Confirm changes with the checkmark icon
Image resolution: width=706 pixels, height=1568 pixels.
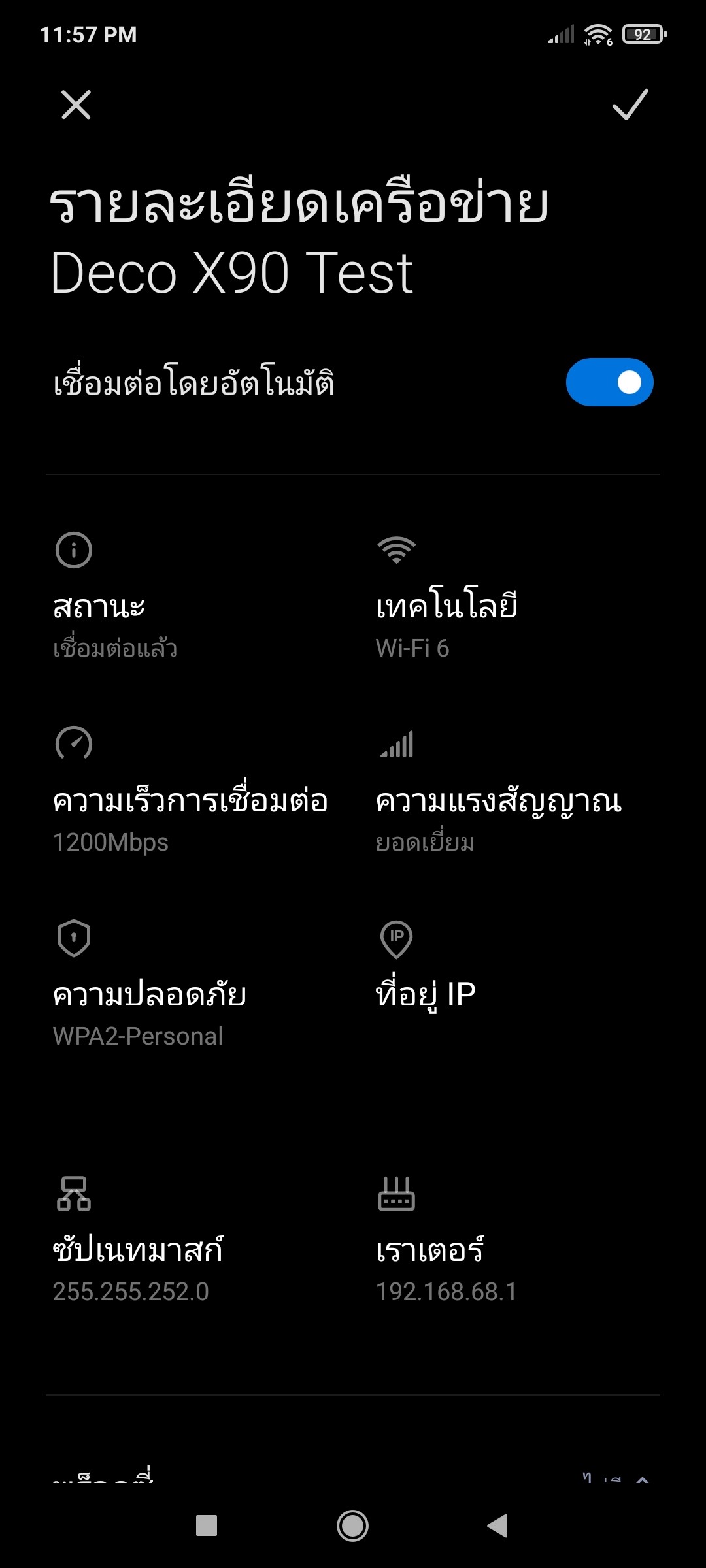click(630, 105)
